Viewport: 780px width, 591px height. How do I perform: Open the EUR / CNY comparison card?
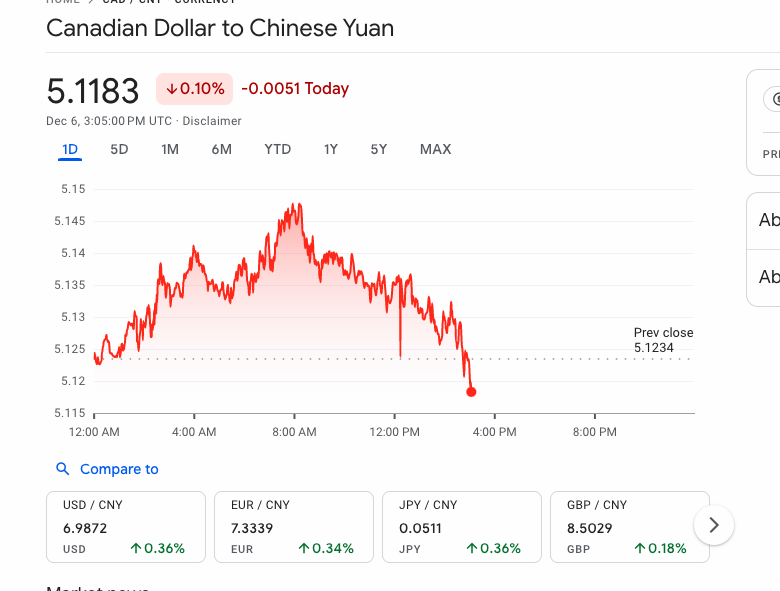(x=293, y=527)
